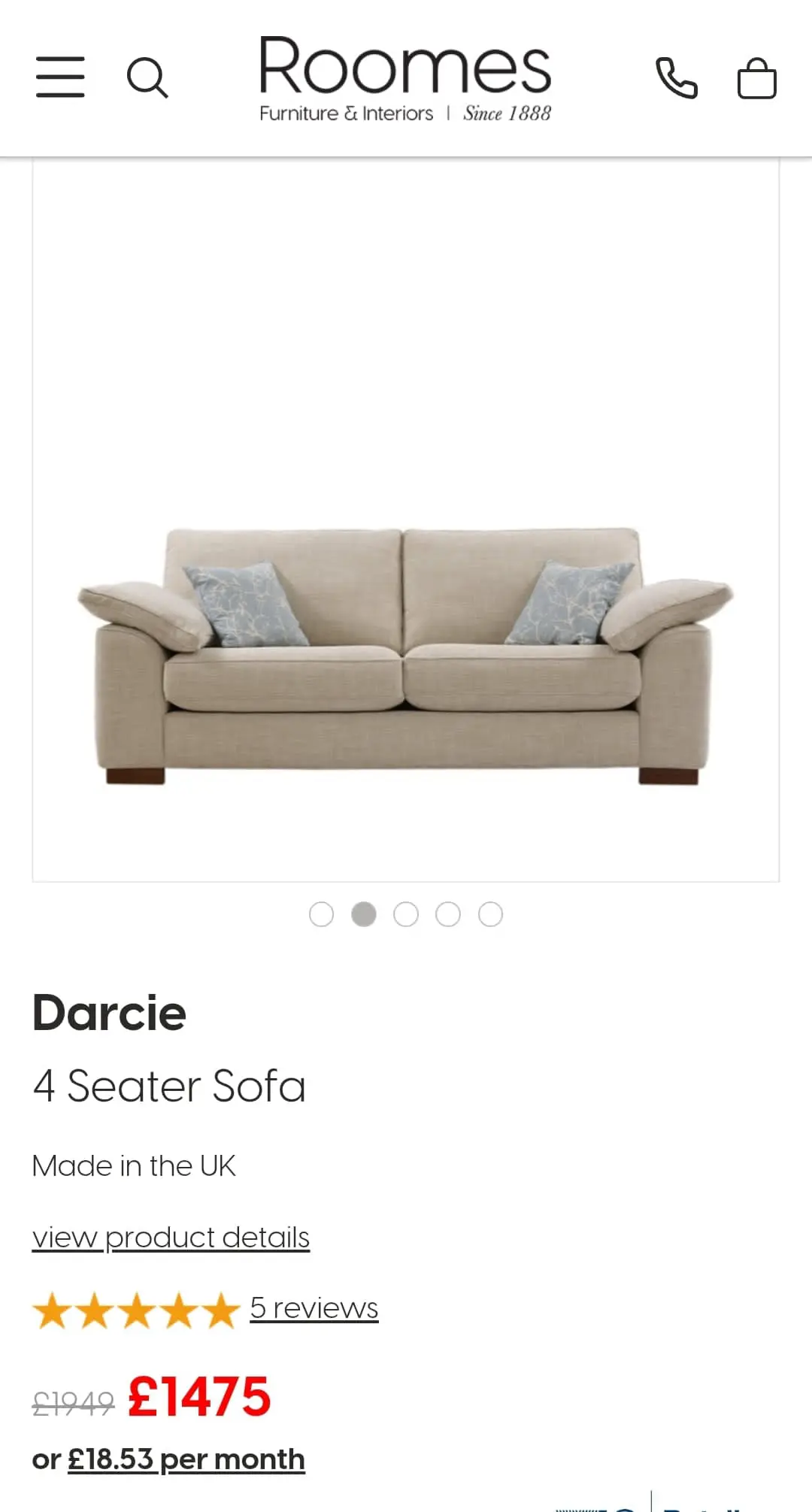
Task: Select the third image indicator dot
Action: (x=406, y=914)
